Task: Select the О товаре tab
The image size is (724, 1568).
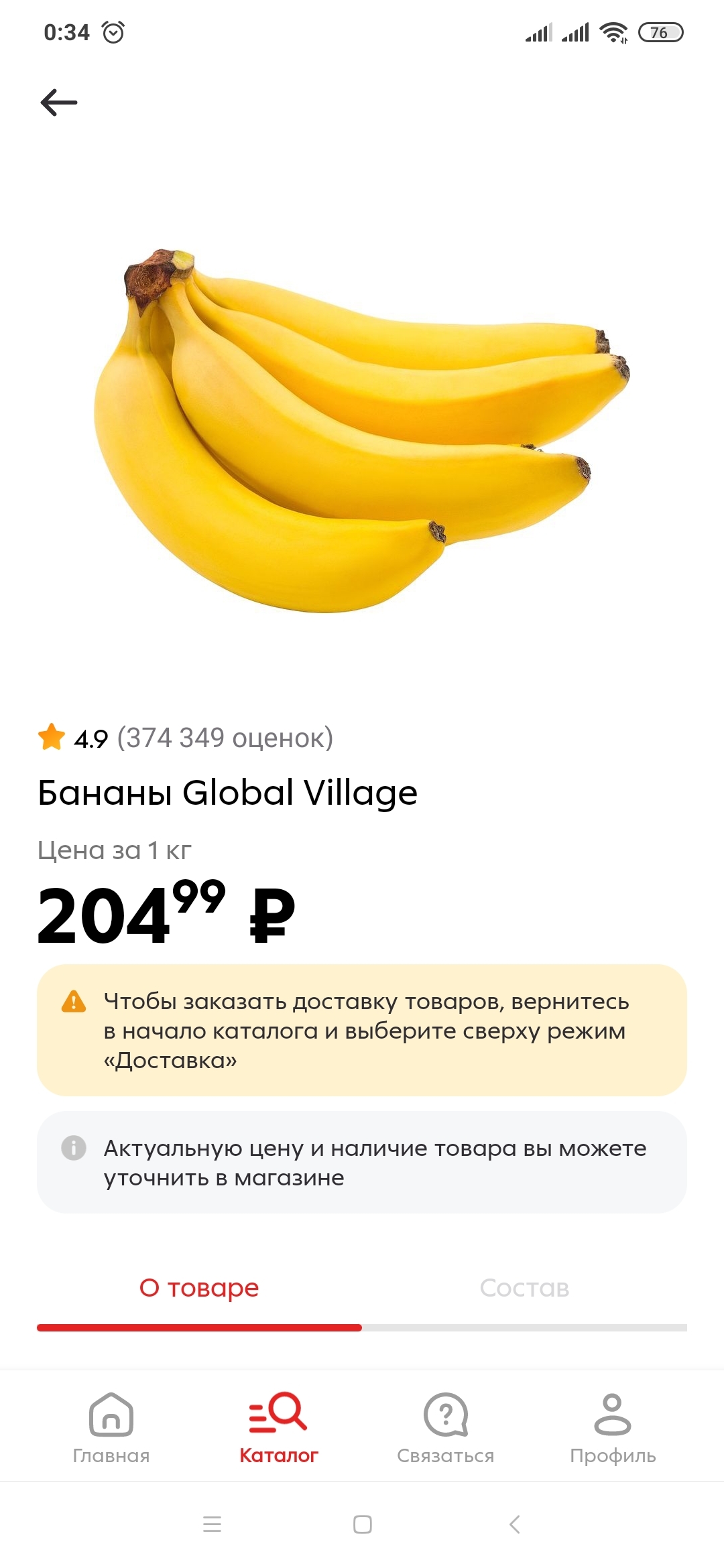Action: (x=199, y=1288)
